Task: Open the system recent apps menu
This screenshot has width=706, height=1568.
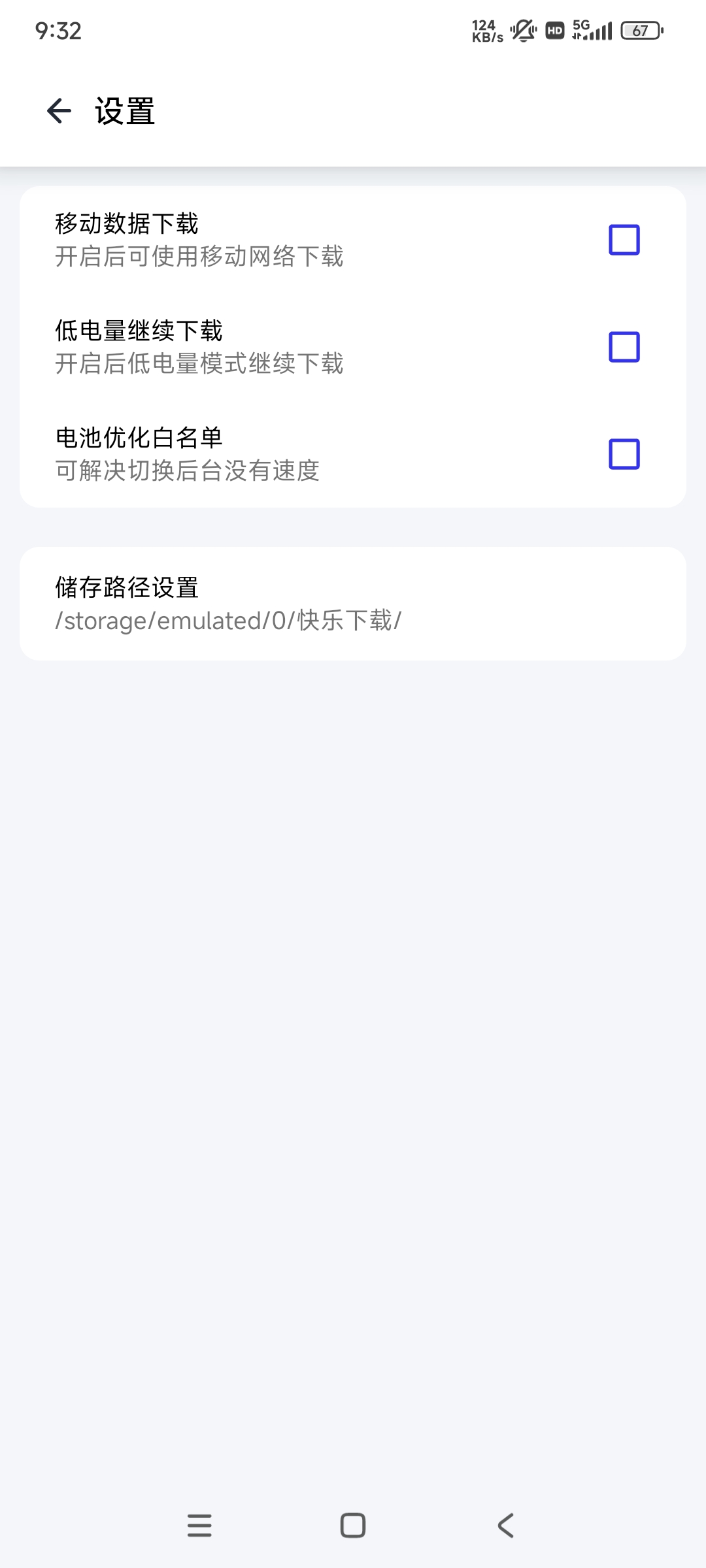Action: coord(199,1526)
